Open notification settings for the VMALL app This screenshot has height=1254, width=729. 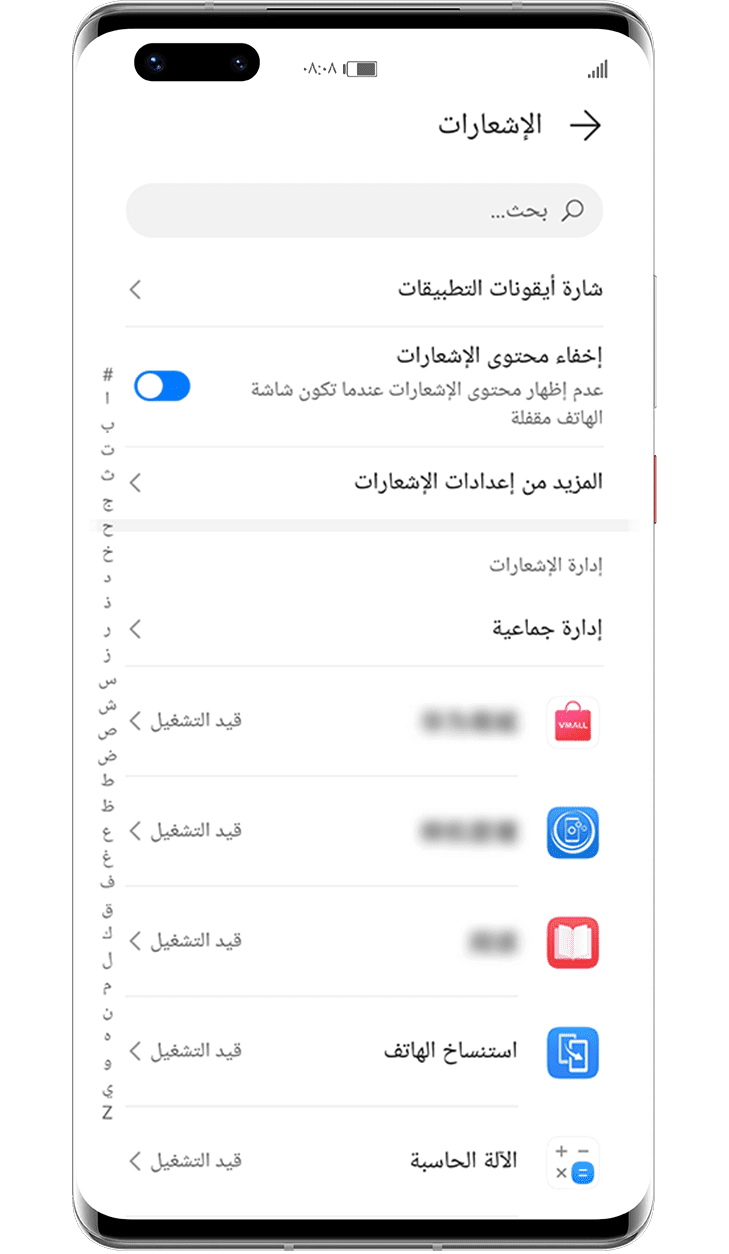click(x=365, y=721)
